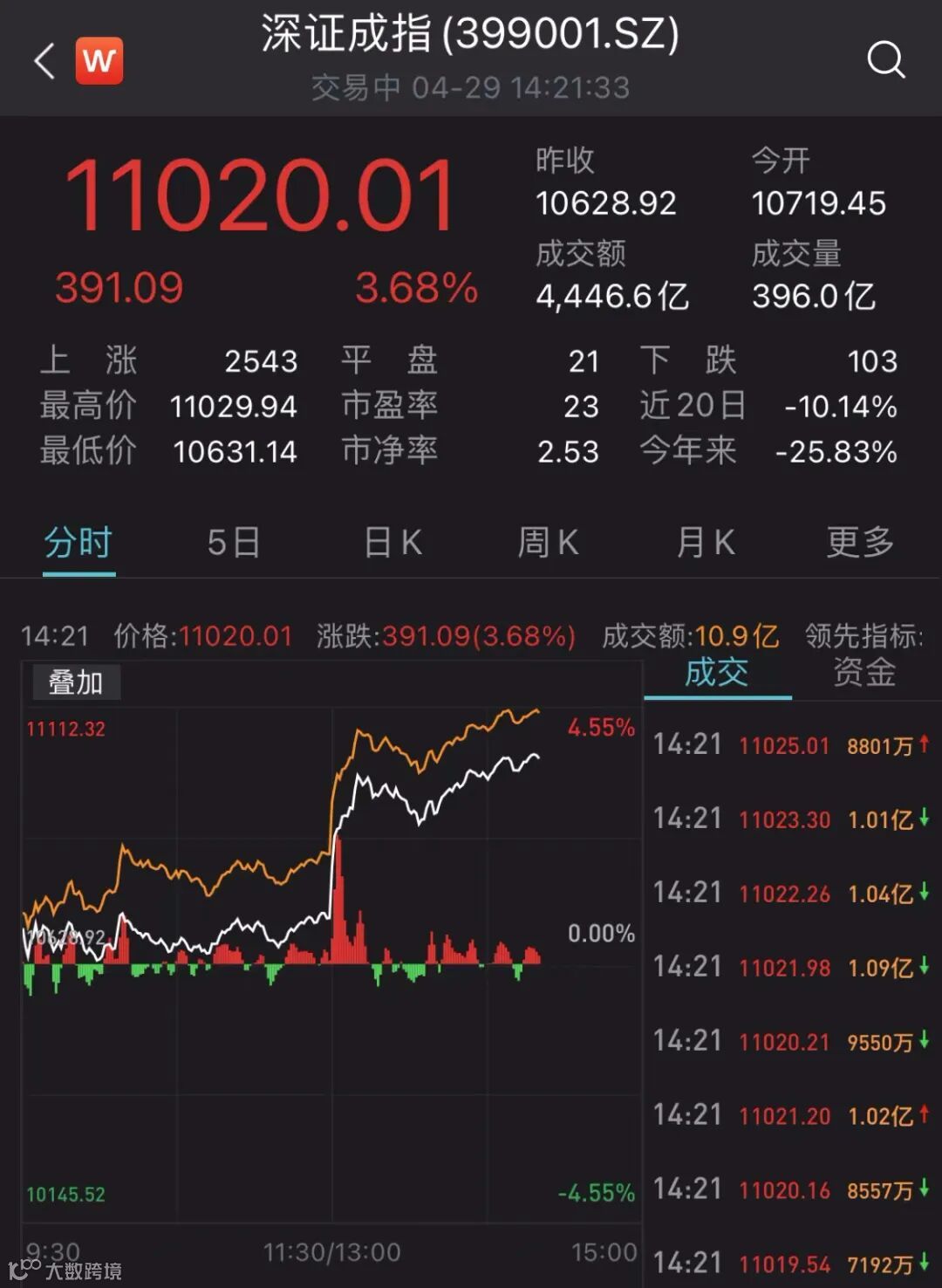Open the 更多 chart options
The height and width of the screenshot is (1288, 942).
pyautogui.click(x=860, y=543)
